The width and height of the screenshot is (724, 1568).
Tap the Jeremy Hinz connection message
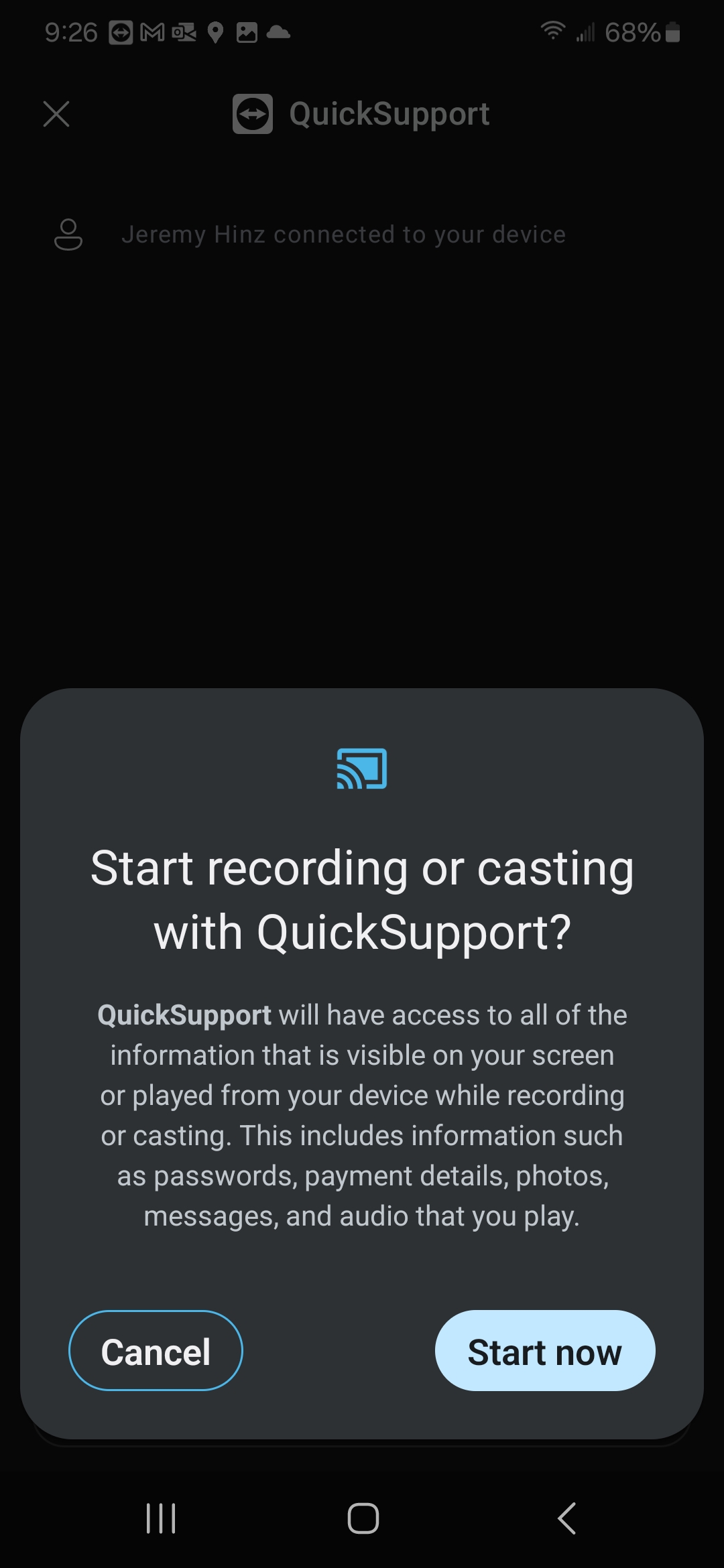(x=345, y=235)
